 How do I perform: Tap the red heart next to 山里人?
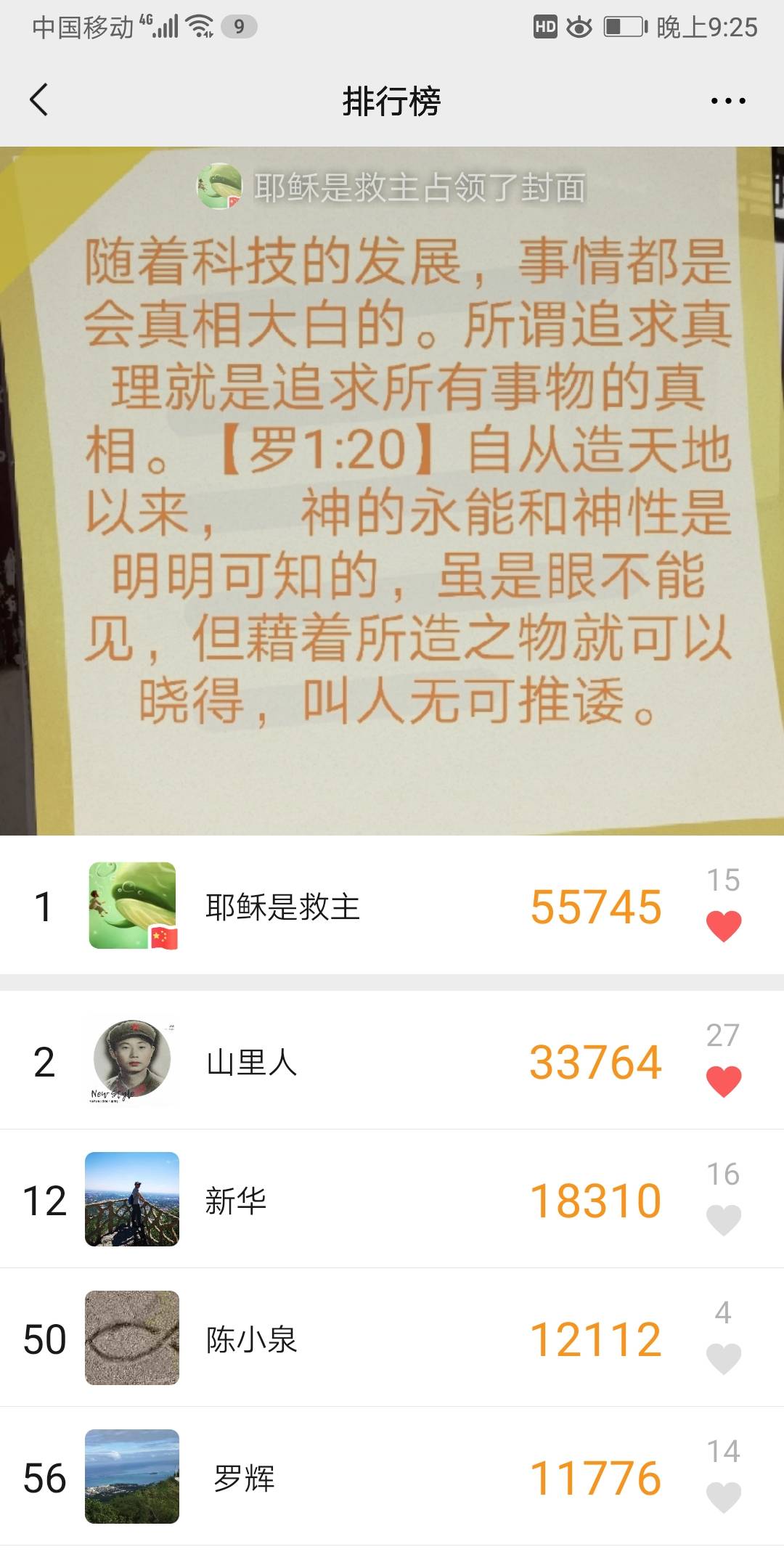(x=722, y=1079)
